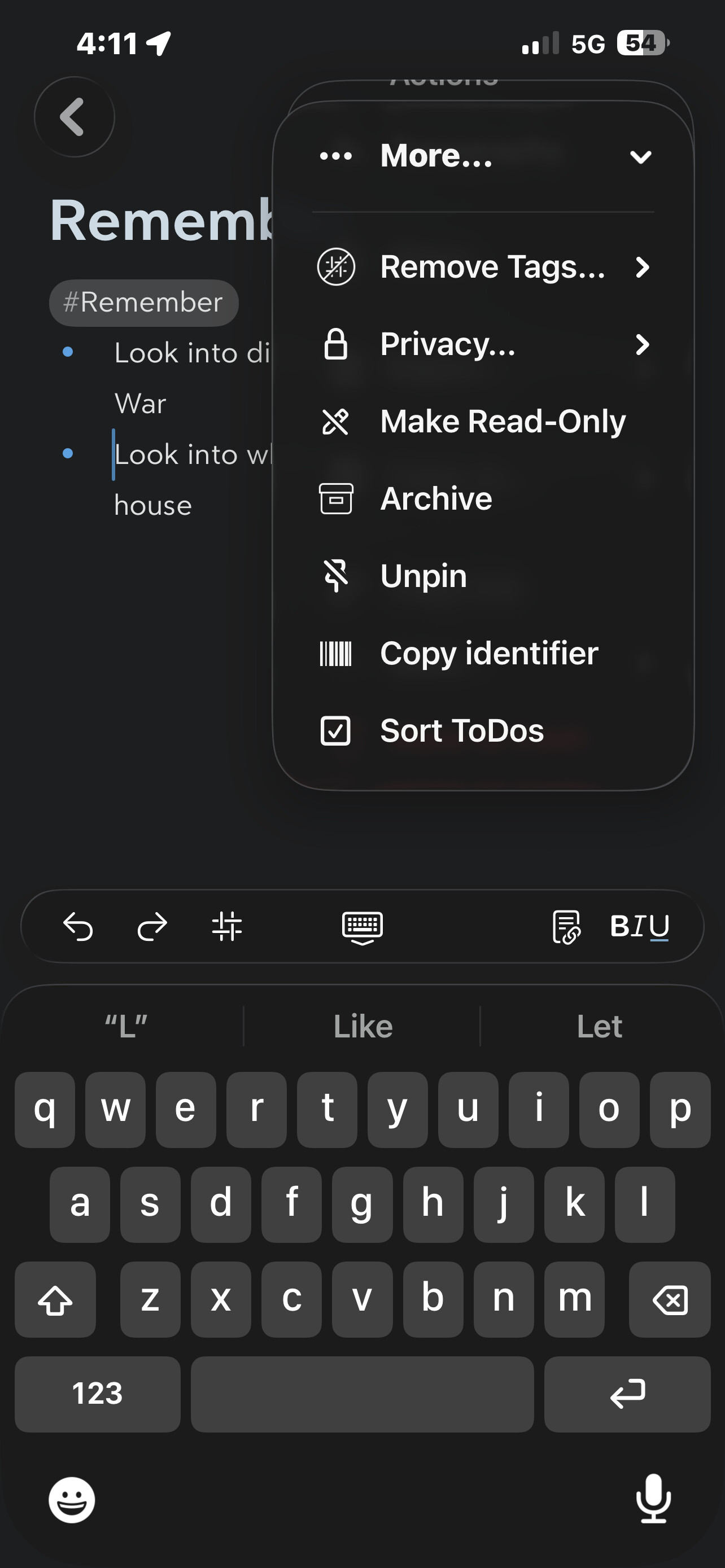This screenshot has width=725, height=1568.
Task: Unpin this note
Action: 483,576
